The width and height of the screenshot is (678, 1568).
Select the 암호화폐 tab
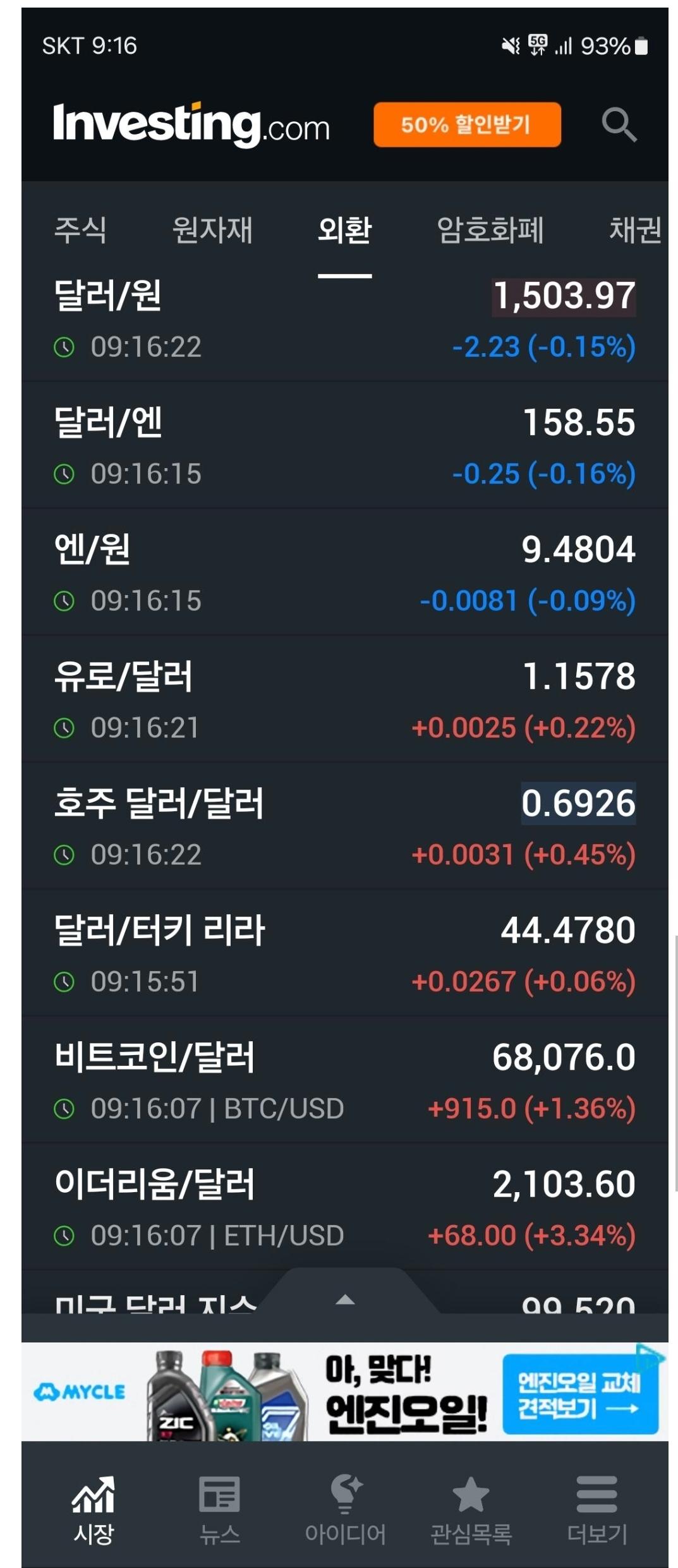click(x=490, y=229)
